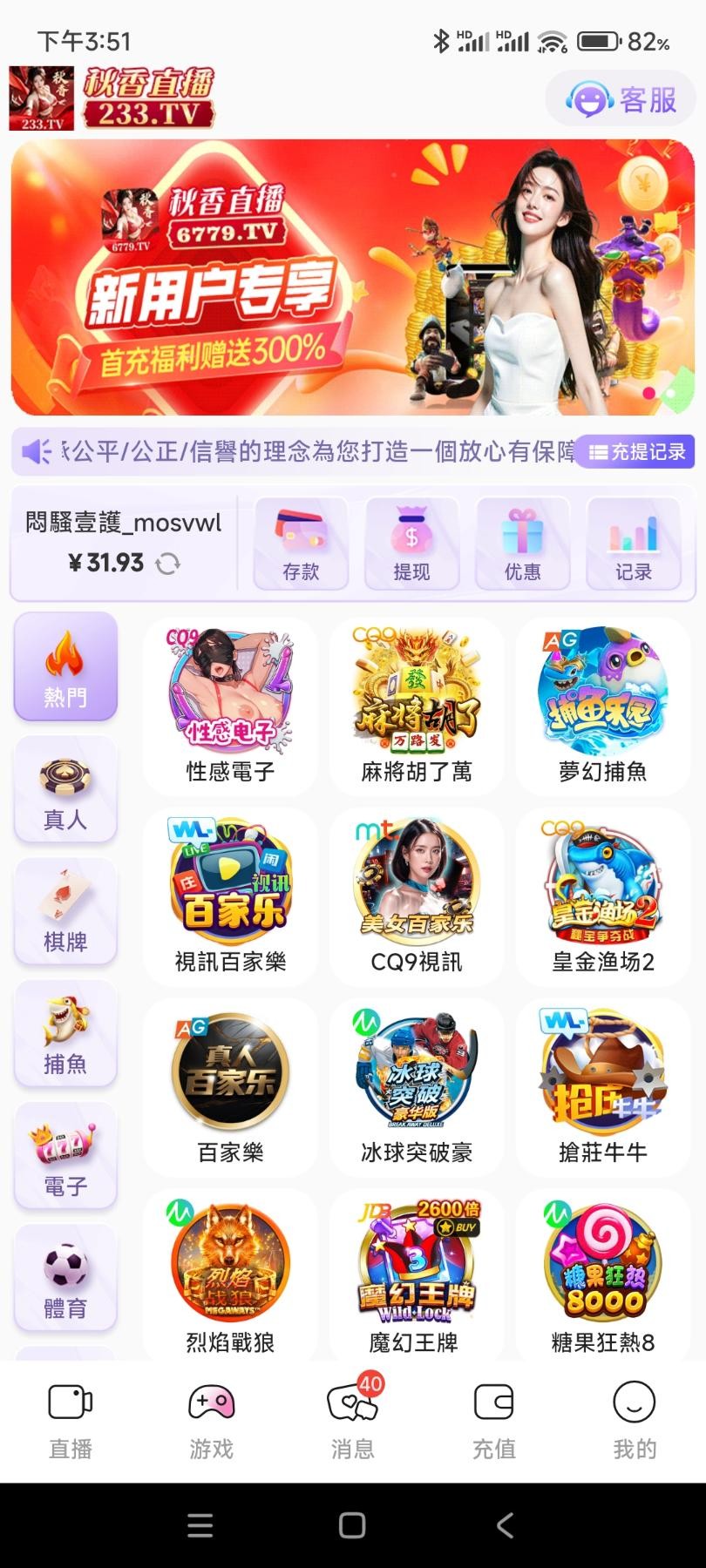
Task: View 优惠 promotions
Action: 522,544
